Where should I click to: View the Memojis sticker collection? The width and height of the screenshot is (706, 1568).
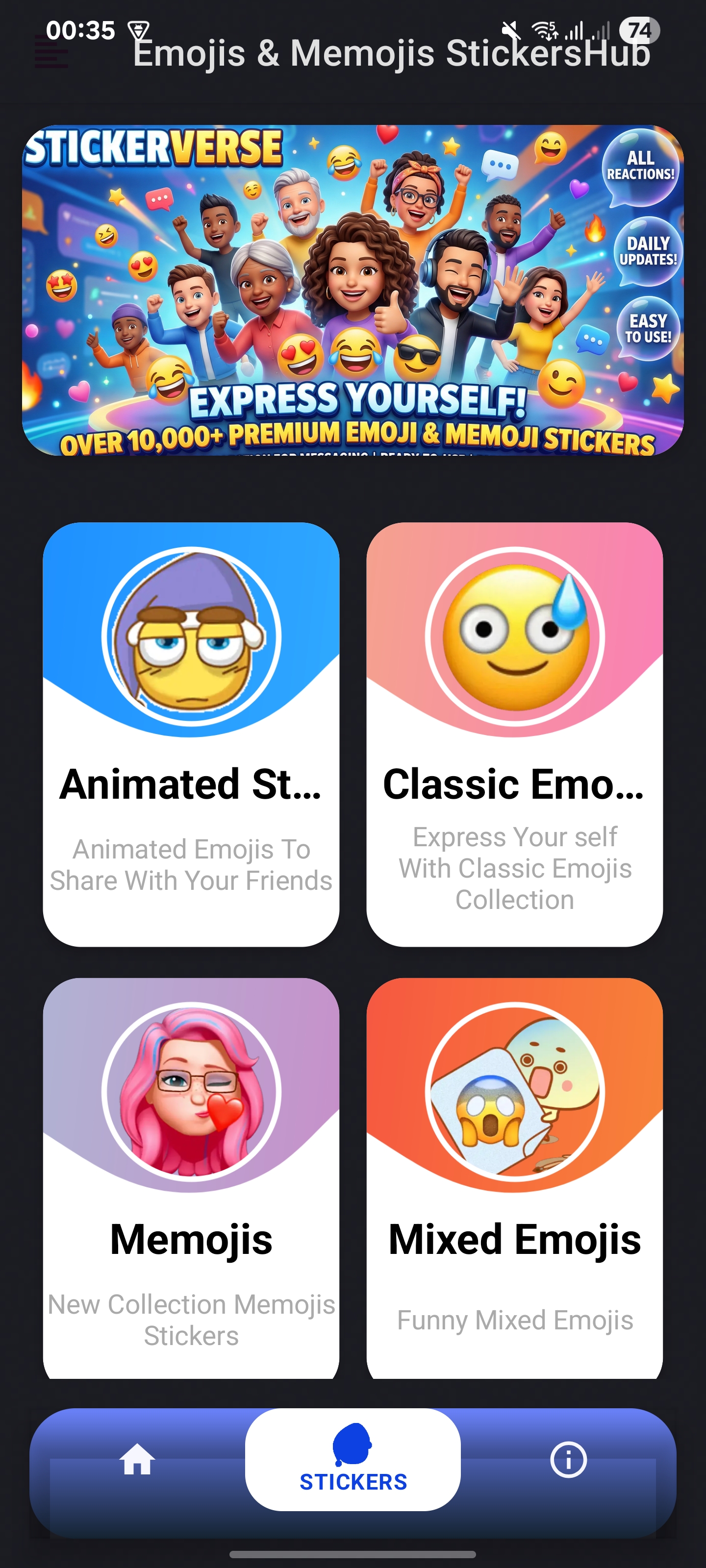point(191,1178)
